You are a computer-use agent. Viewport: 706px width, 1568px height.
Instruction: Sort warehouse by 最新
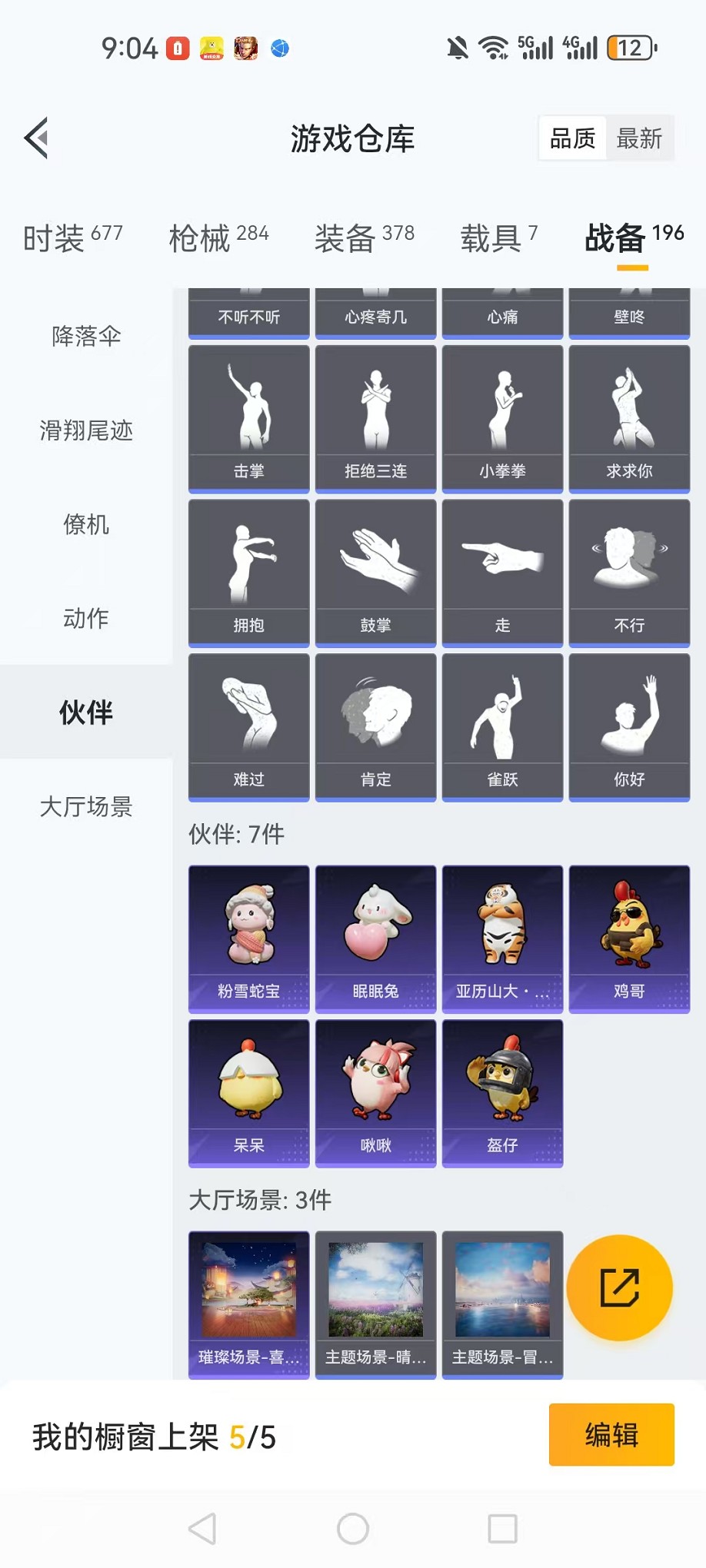click(x=639, y=138)
